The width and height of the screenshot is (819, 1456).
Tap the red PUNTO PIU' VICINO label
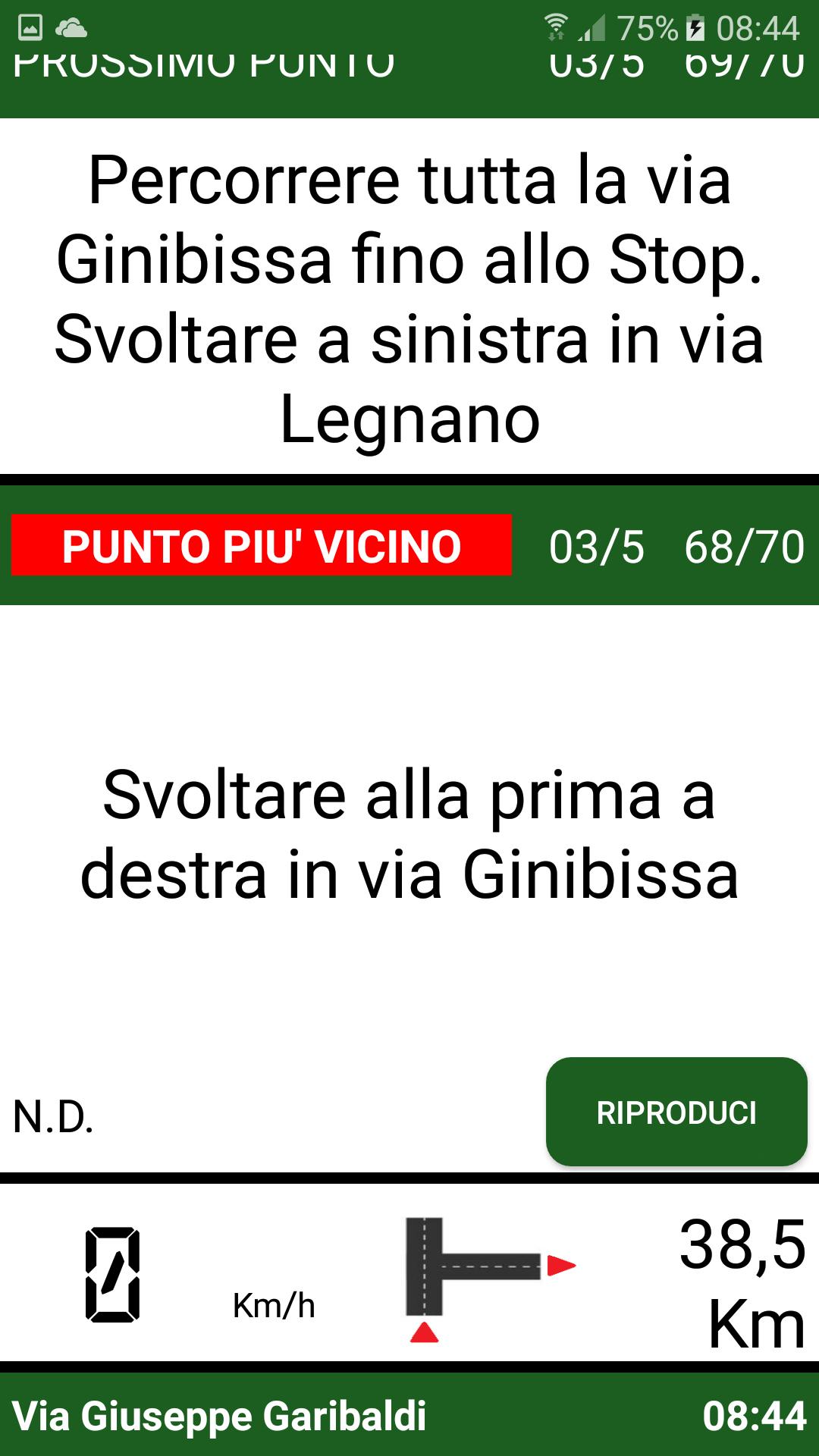point(262,545)
